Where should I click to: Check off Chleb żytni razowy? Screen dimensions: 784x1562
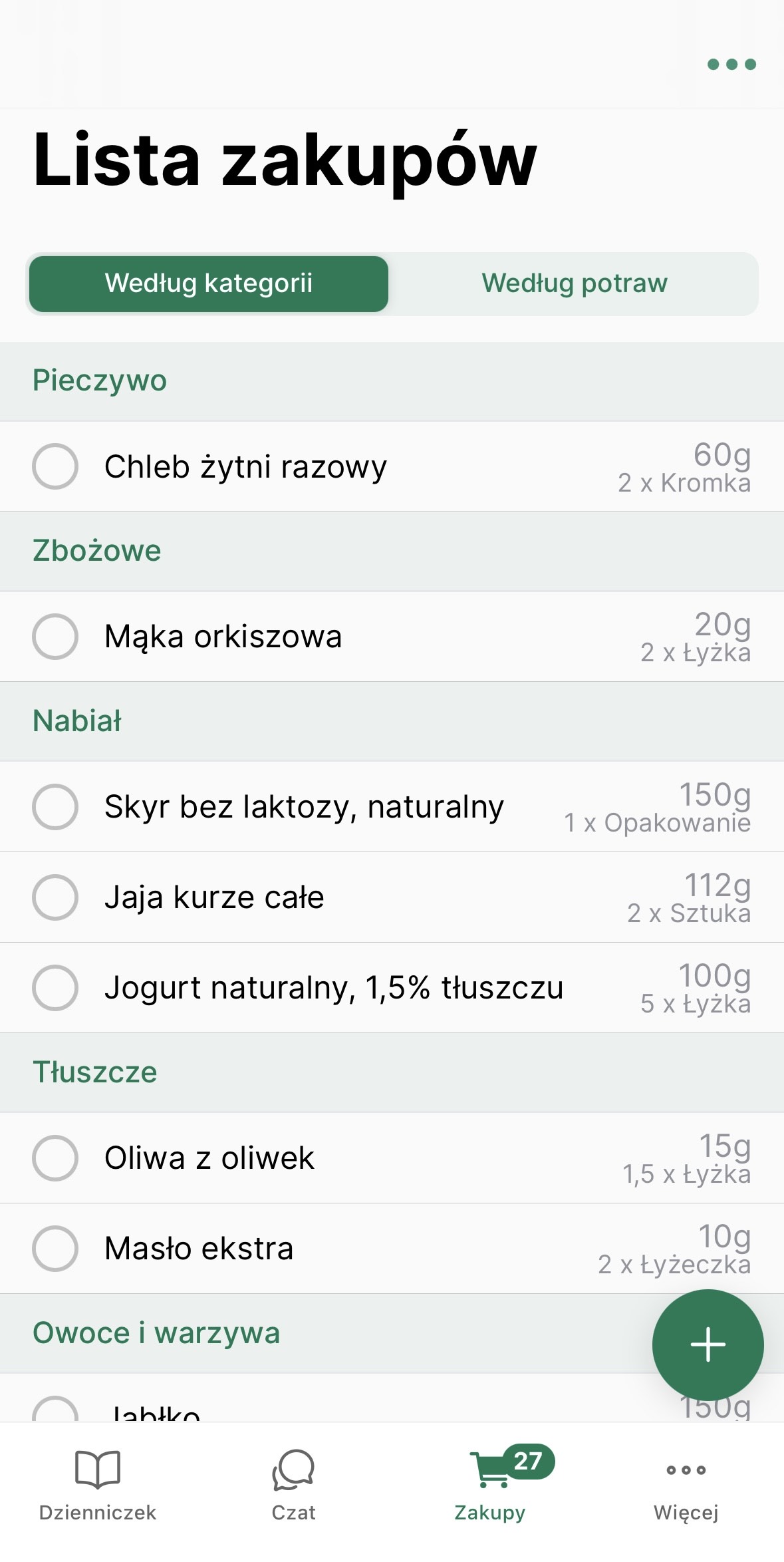coord(55,466)
